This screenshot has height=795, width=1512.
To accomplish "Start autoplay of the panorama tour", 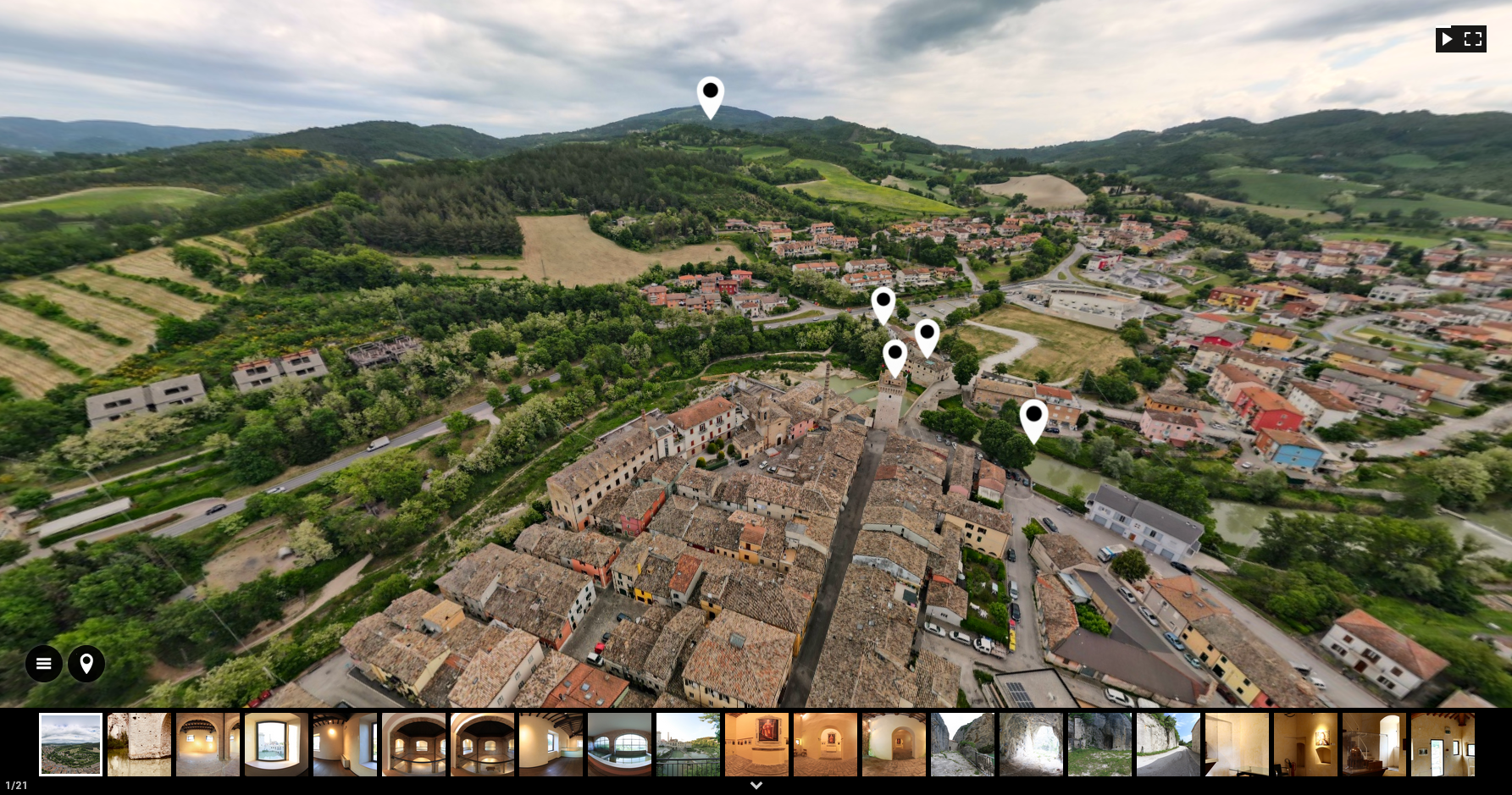I will [1447, 39].
